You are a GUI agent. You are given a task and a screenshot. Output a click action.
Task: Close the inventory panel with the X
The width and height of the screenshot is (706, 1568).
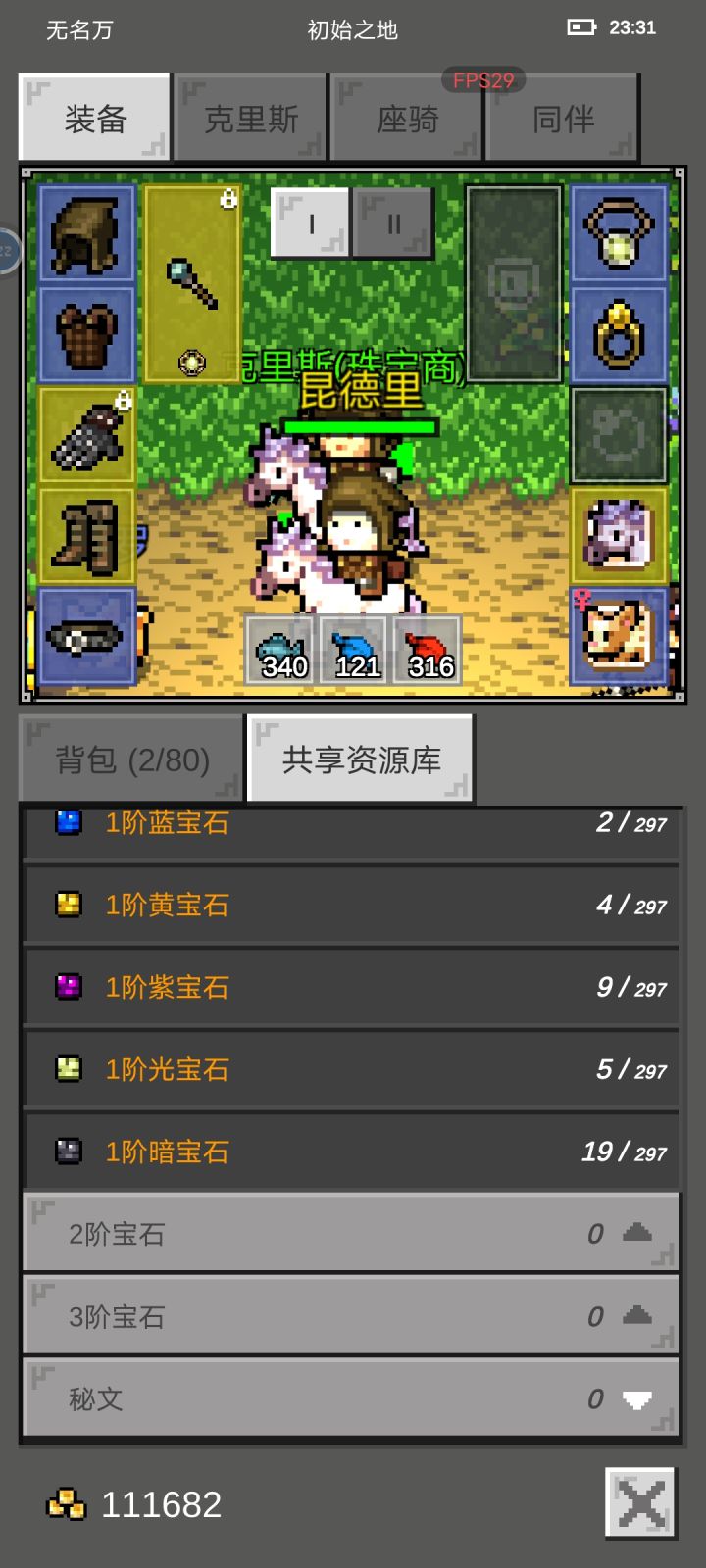coord(640,1501)
